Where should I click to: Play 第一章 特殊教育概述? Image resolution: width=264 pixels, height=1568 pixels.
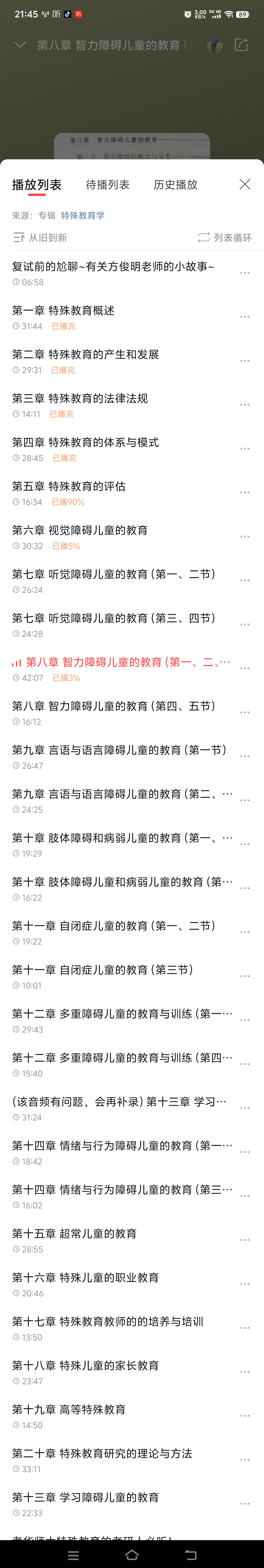click(63, 310)
